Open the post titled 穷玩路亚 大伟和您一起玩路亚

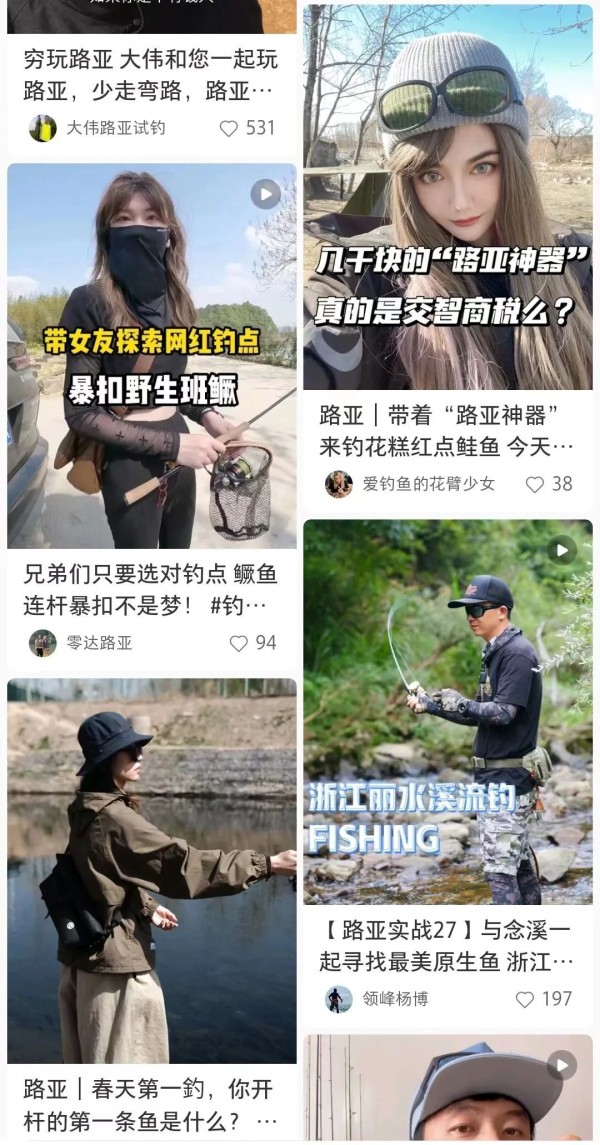(150, 74)
